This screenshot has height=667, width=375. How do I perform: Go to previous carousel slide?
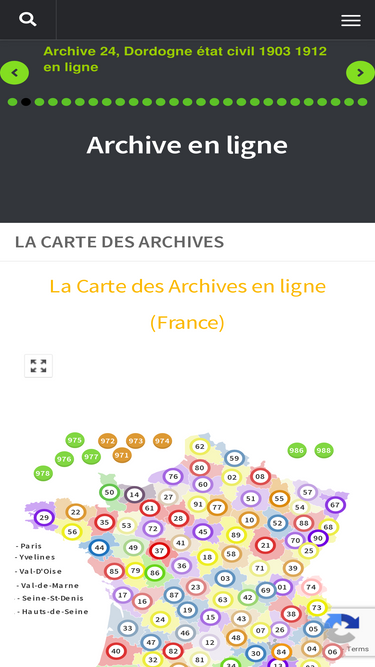pyautogui.click(x=14, y=73)
